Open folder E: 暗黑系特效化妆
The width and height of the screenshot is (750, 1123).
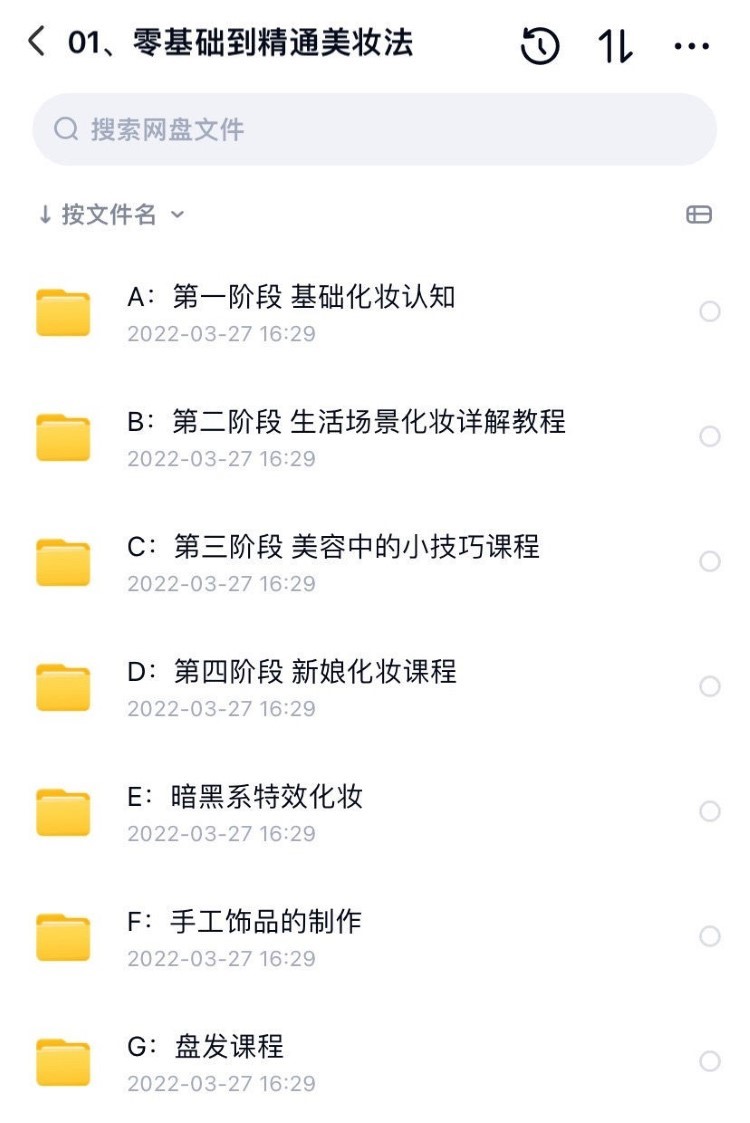(245, 797)
